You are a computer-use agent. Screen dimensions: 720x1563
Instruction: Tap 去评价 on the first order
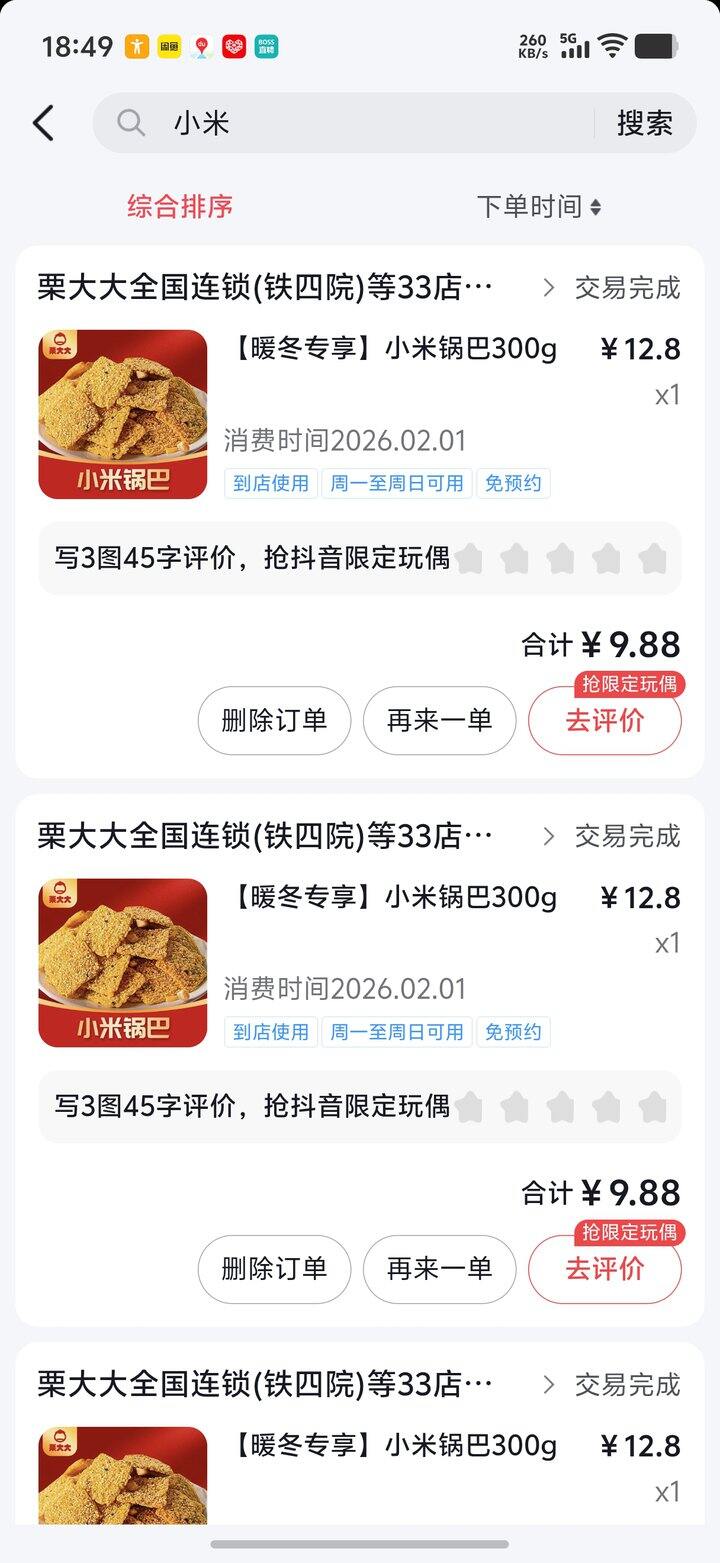(x=604, y=720)
